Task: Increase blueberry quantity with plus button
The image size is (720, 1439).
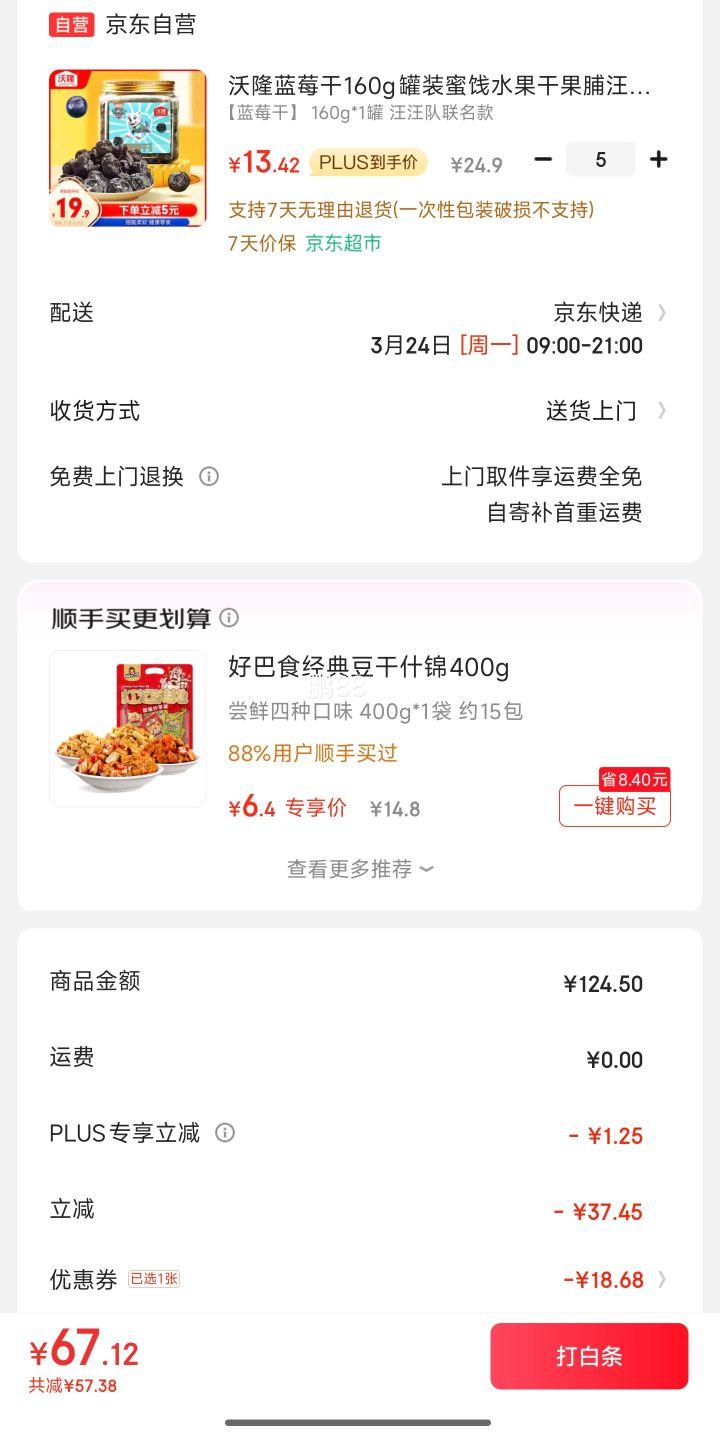Action: point(658,160)
